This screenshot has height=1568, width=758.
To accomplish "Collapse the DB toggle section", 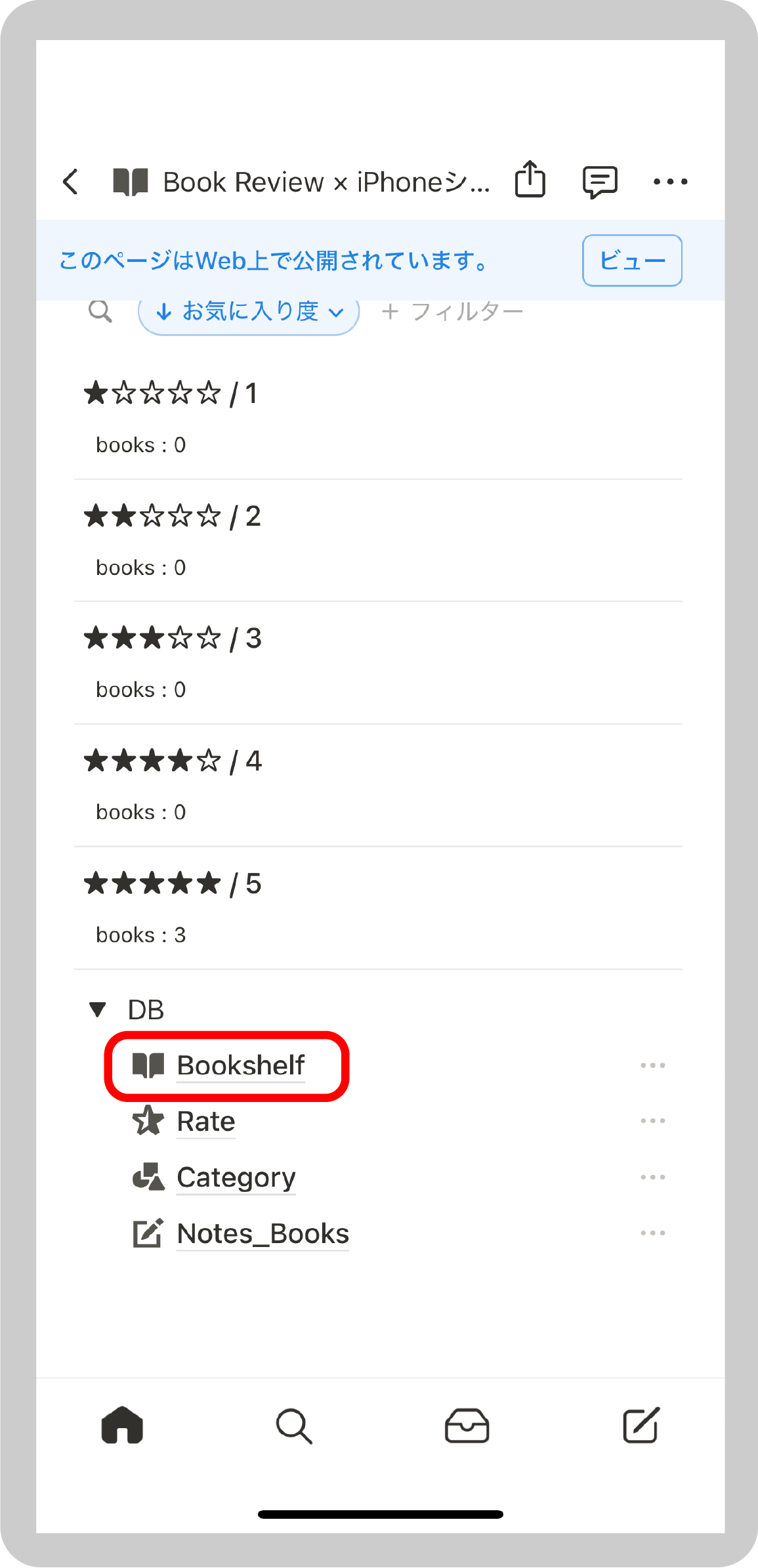I will (98, 1009).
